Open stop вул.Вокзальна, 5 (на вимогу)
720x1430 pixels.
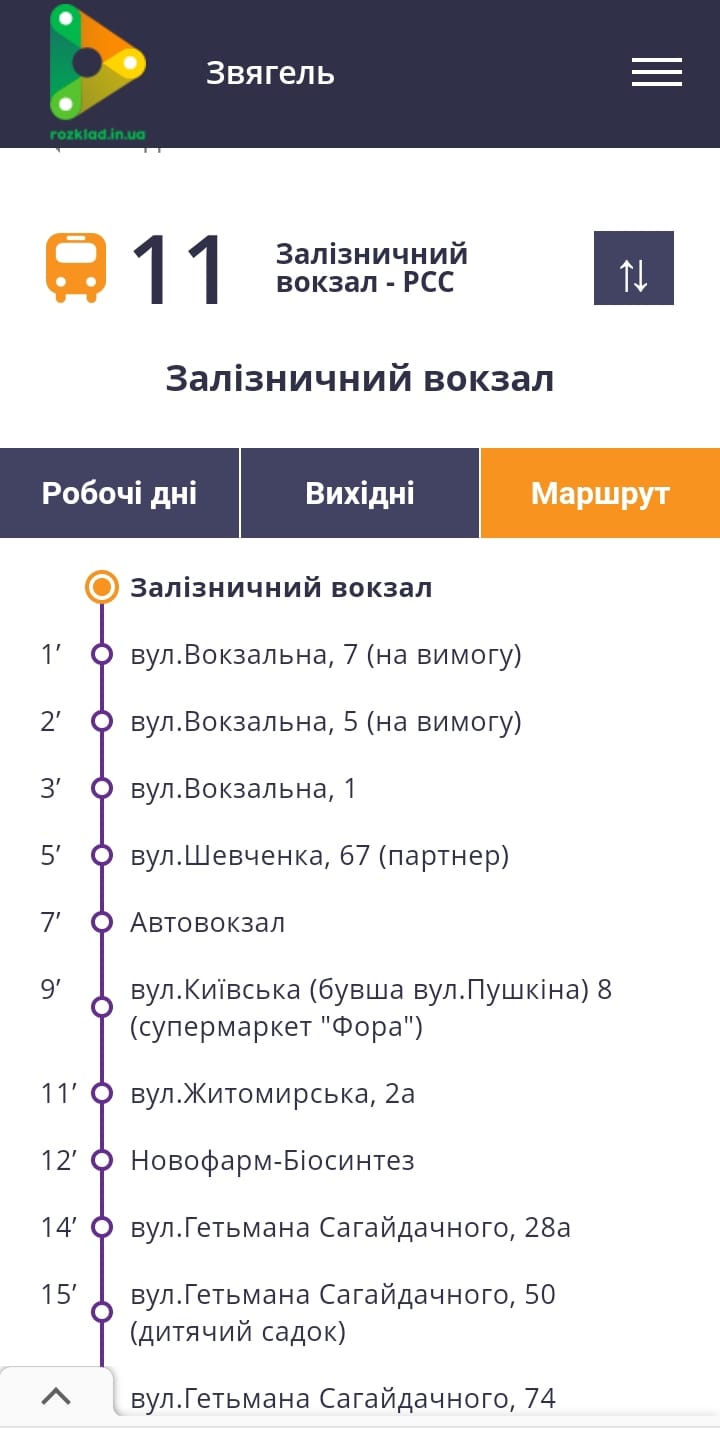[x=326, y=722]
